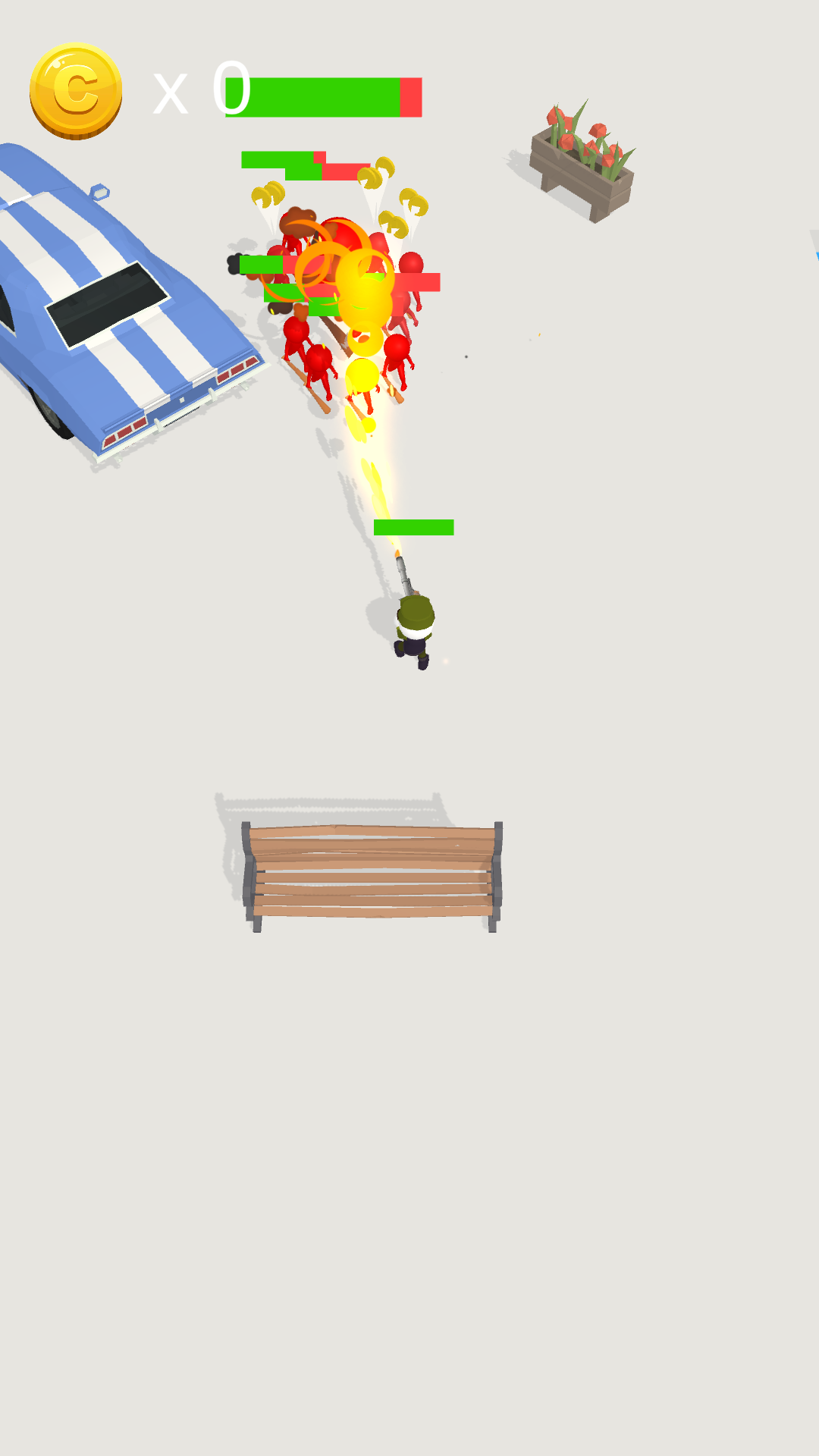Select the full green health bar near the flame
The width and height of the screenshot is (819, 1456).
coord(413,527)
